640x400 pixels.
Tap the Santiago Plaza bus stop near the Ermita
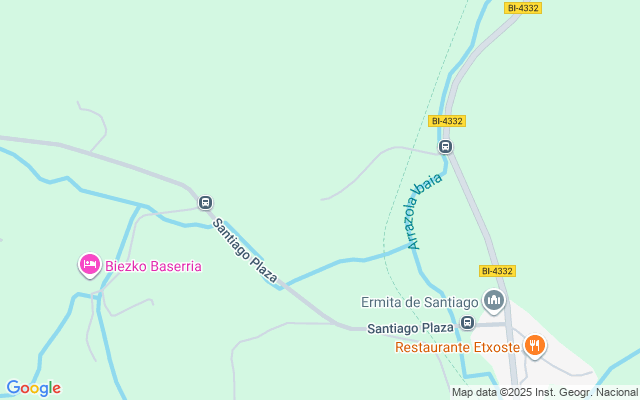tap(467, 323)
